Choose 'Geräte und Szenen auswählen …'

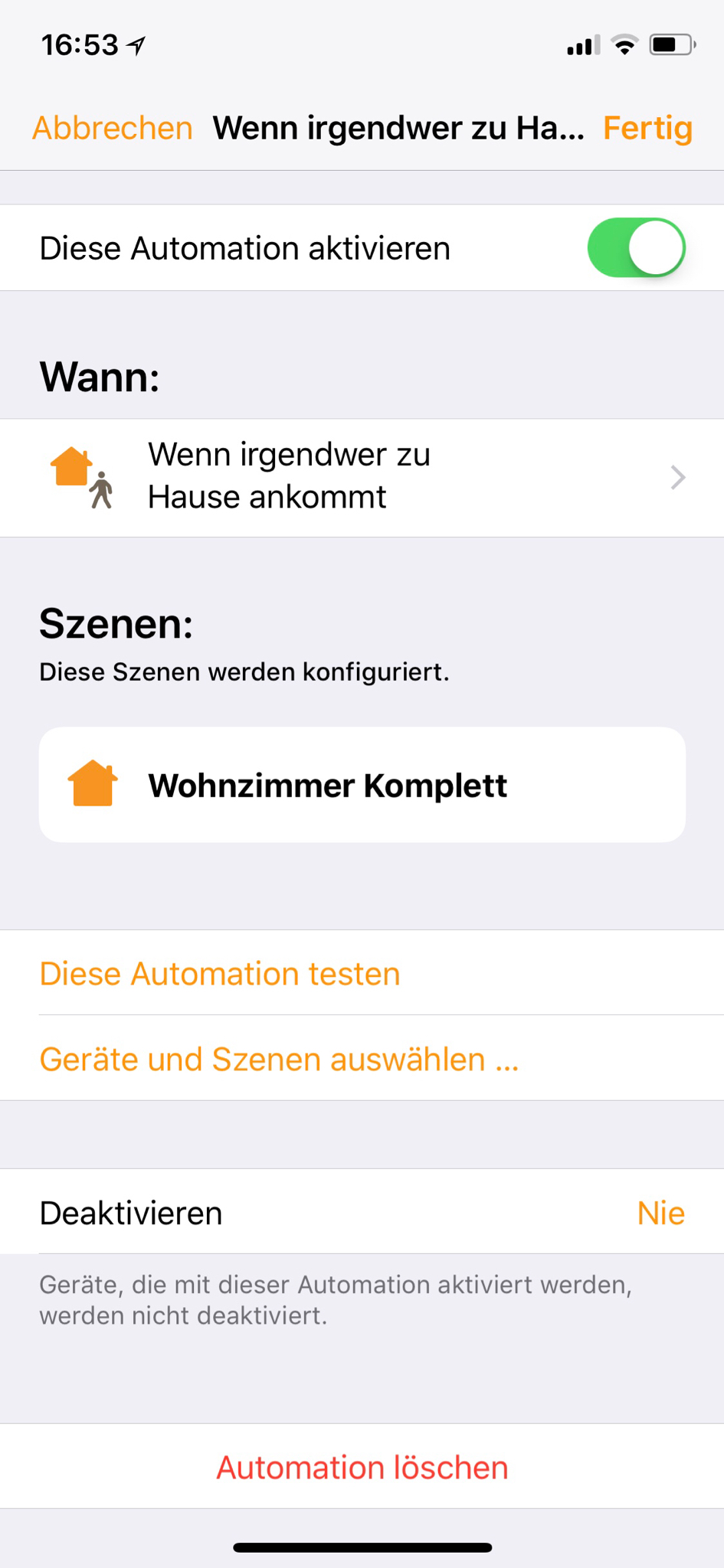click(x=279, y=1060)
